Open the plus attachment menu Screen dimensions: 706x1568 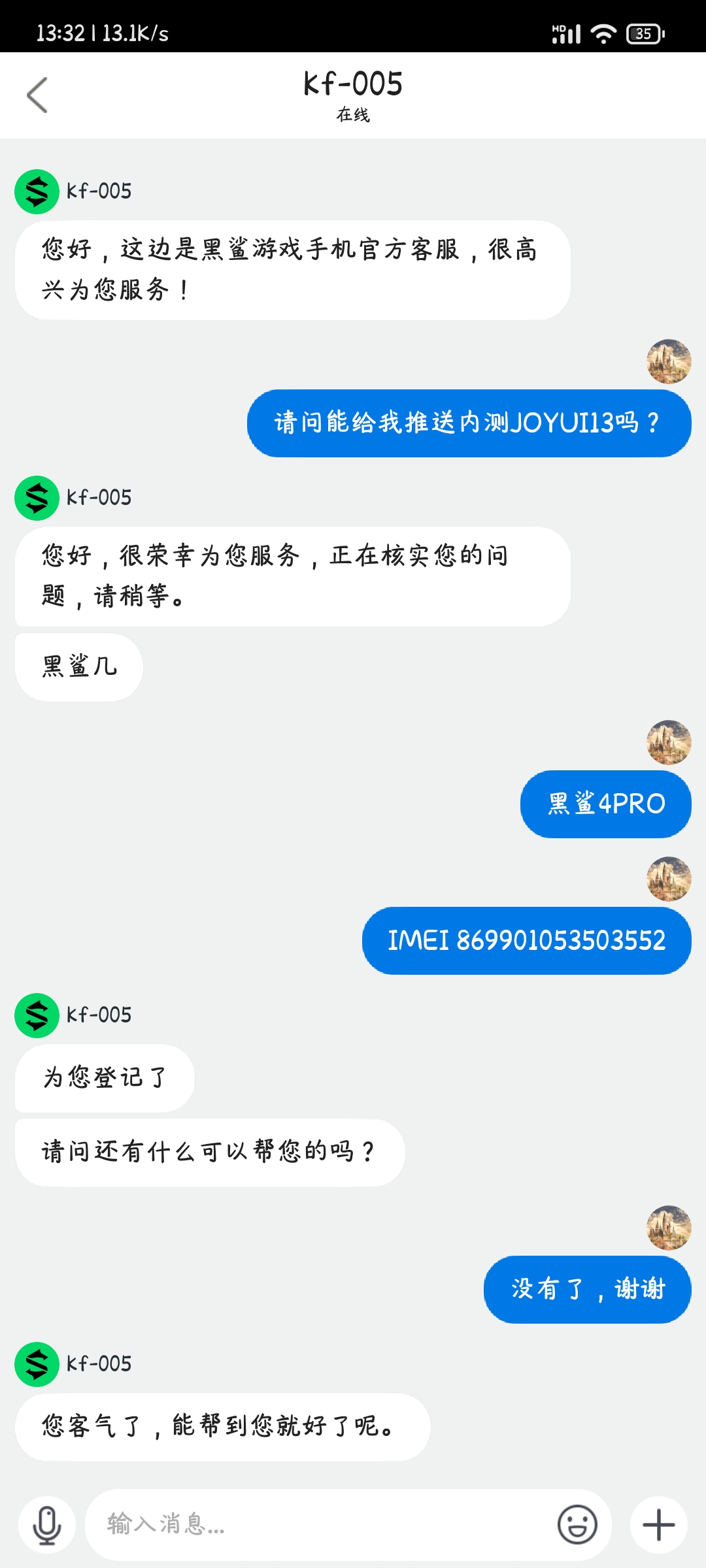659,1525
